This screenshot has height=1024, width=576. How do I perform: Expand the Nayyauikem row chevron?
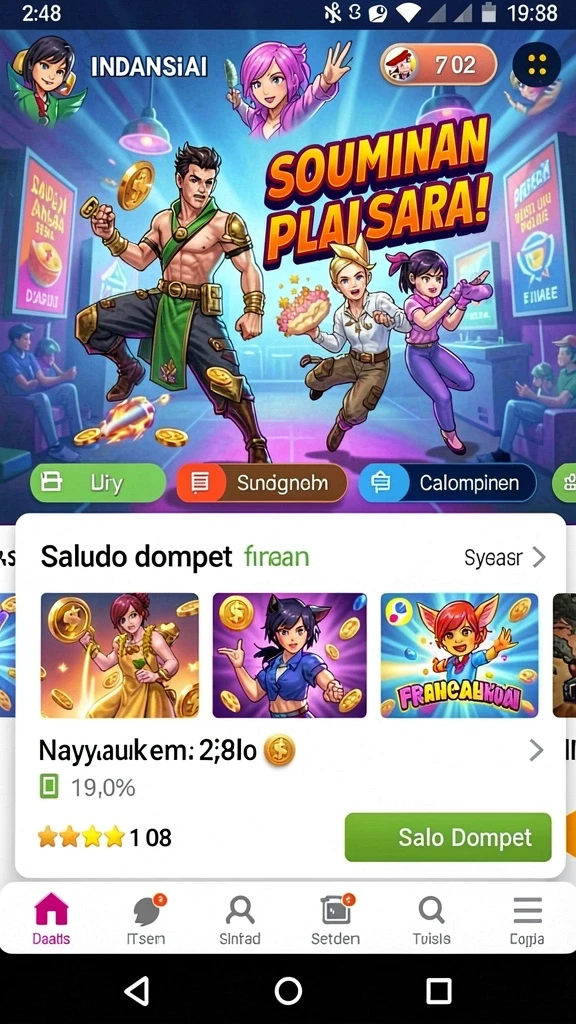click(x=536, y=750)
